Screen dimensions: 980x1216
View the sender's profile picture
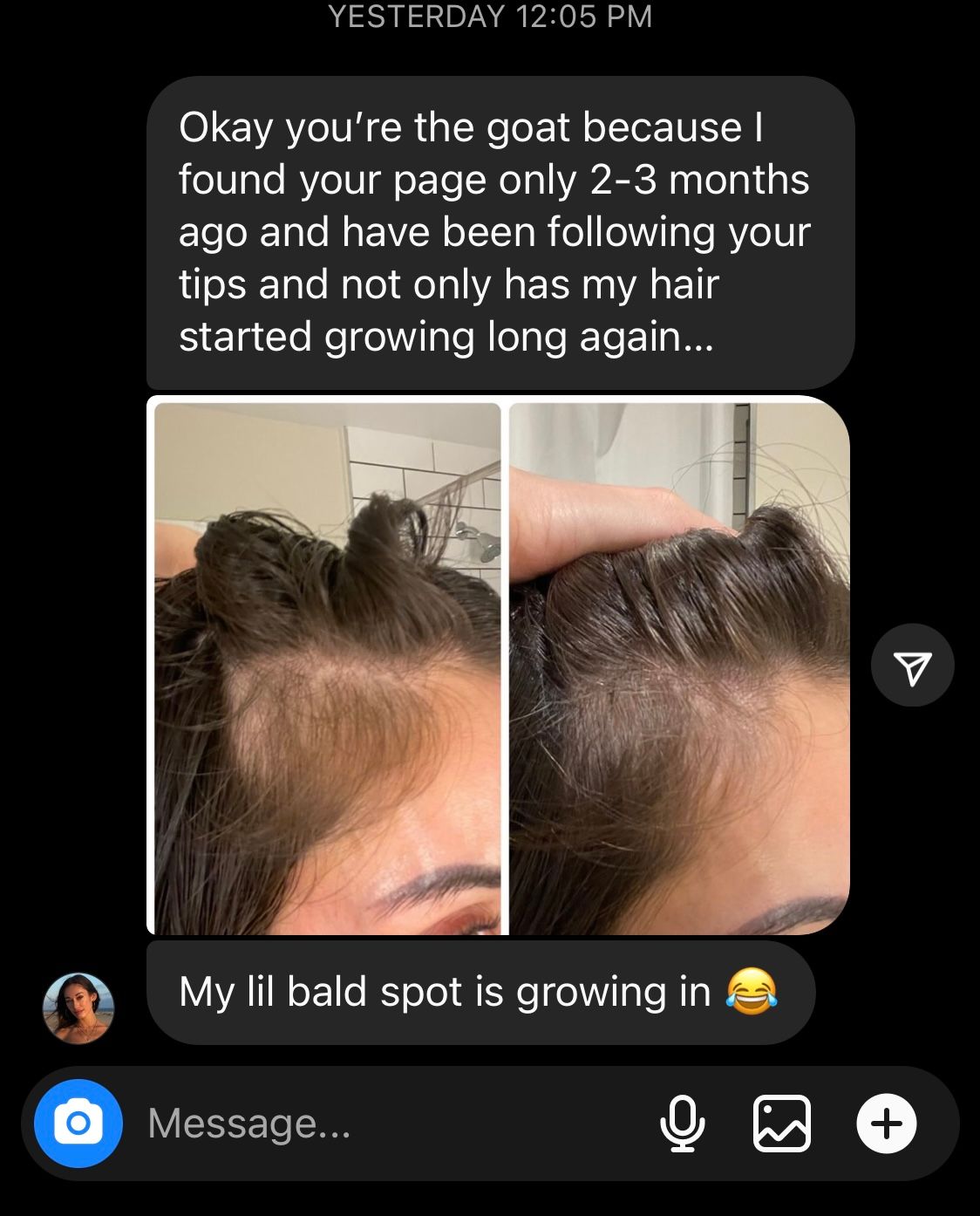tap(78, 1008)
